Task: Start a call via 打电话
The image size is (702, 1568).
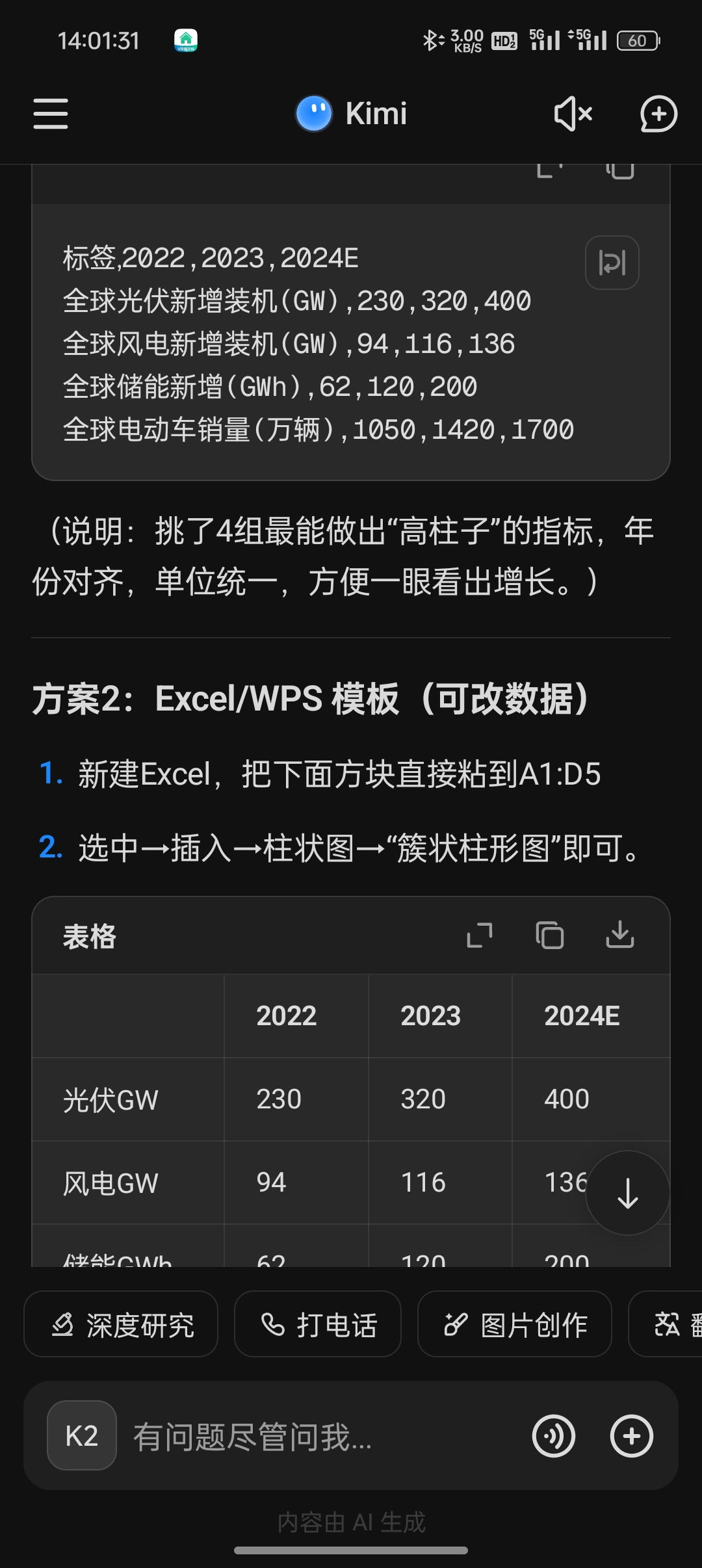Action: [318, 1324]
